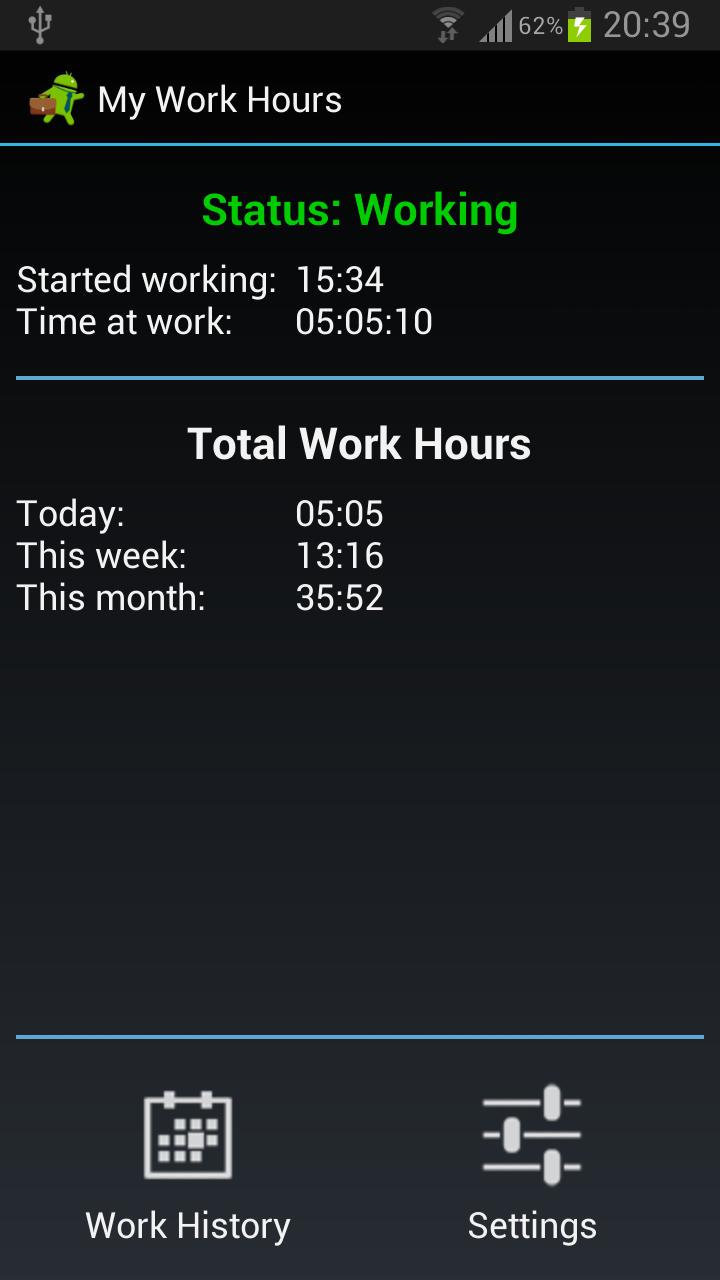Open the Work History tab
This screenshot has height=1280, width=720.
pos(186,1160)
